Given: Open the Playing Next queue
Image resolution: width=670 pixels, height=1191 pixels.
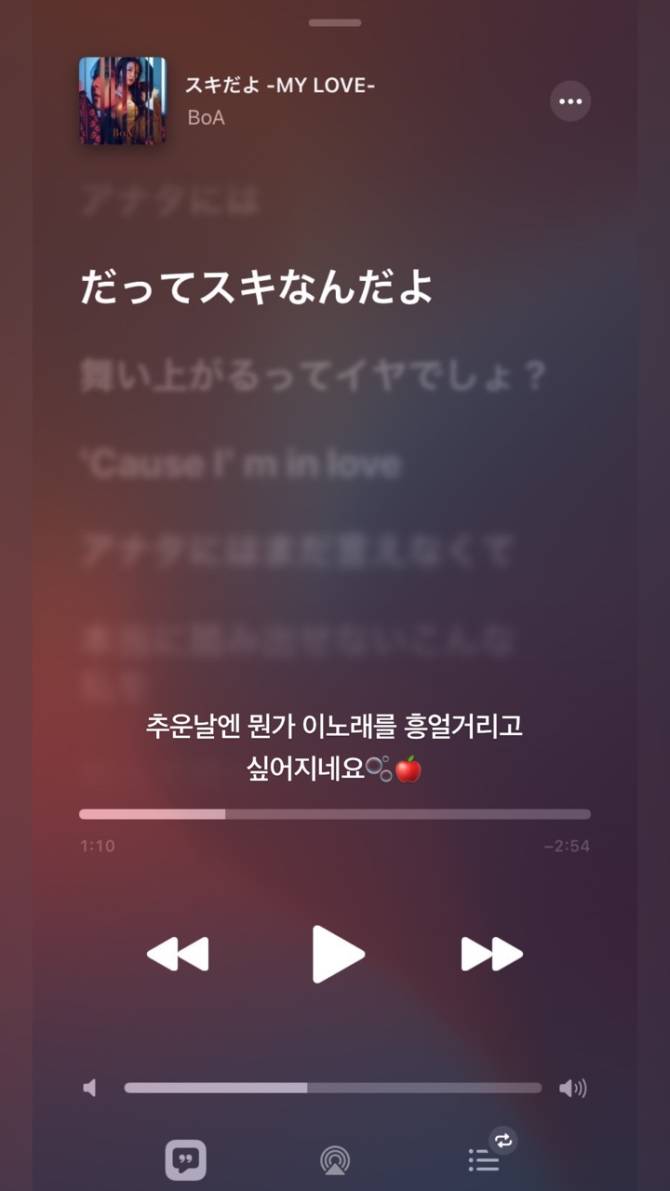Looking at the screenshot, I should click(x=485, y=1160).
